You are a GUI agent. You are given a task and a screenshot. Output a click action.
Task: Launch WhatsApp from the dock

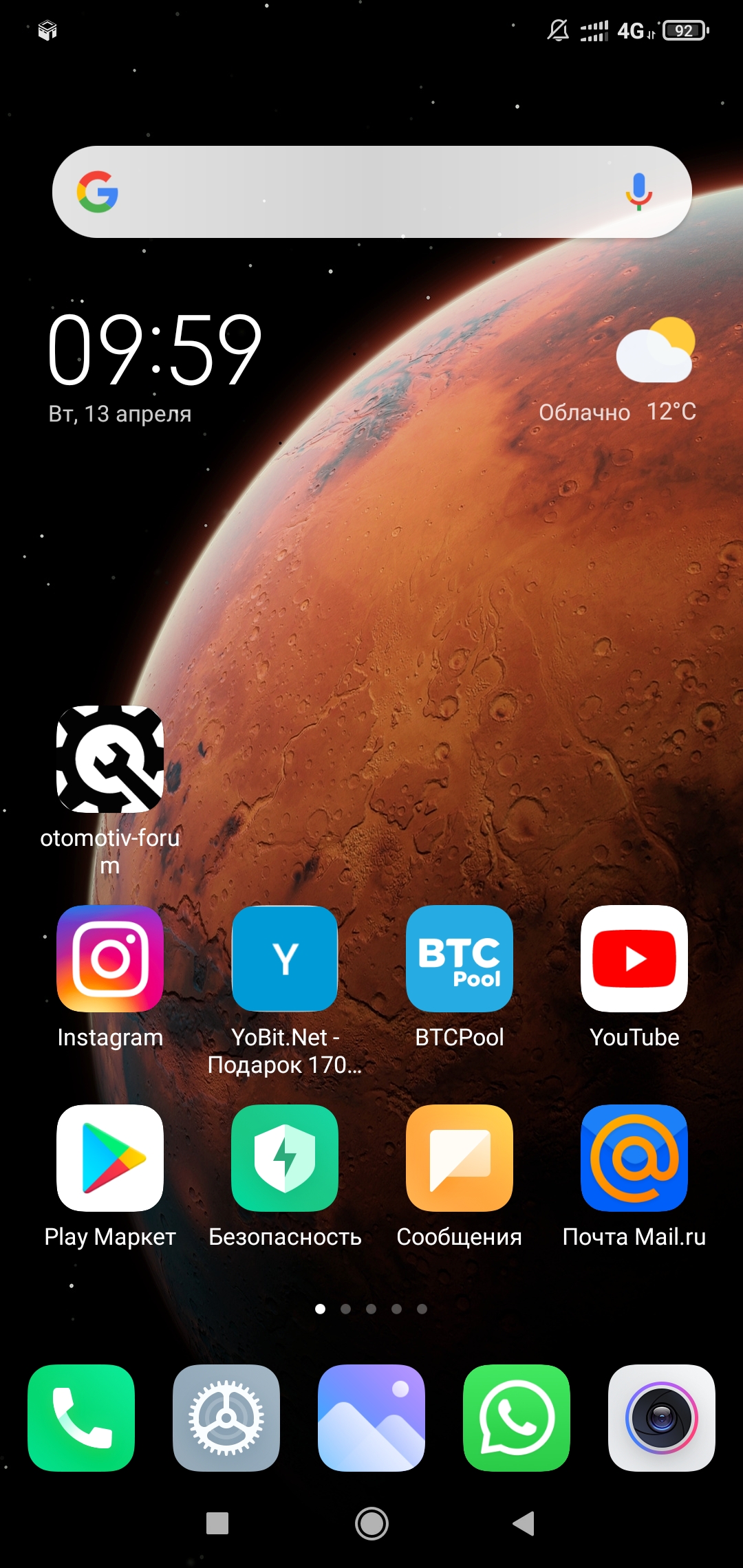[517, 1418]
